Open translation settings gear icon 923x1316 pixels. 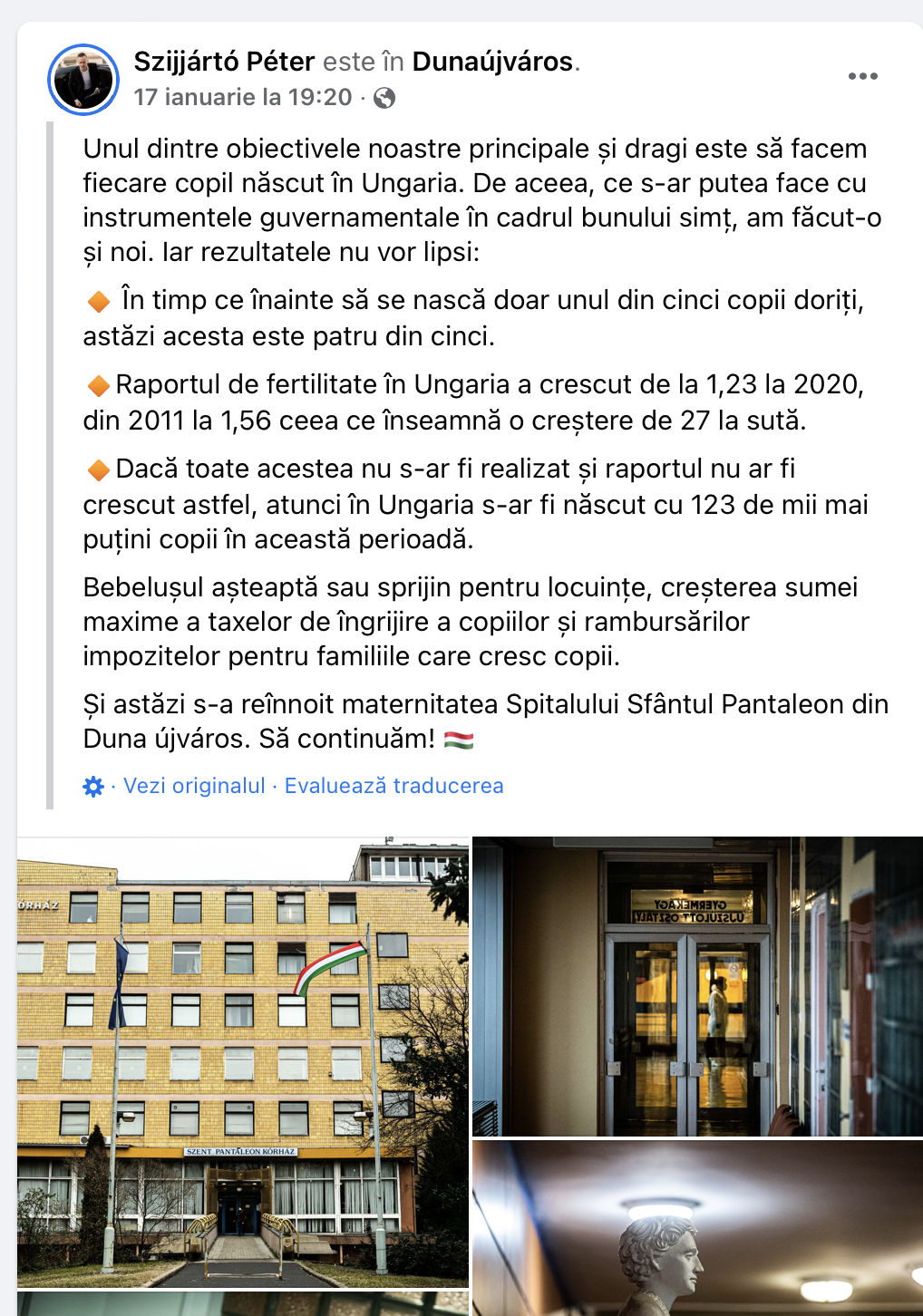tap(93, 787)
